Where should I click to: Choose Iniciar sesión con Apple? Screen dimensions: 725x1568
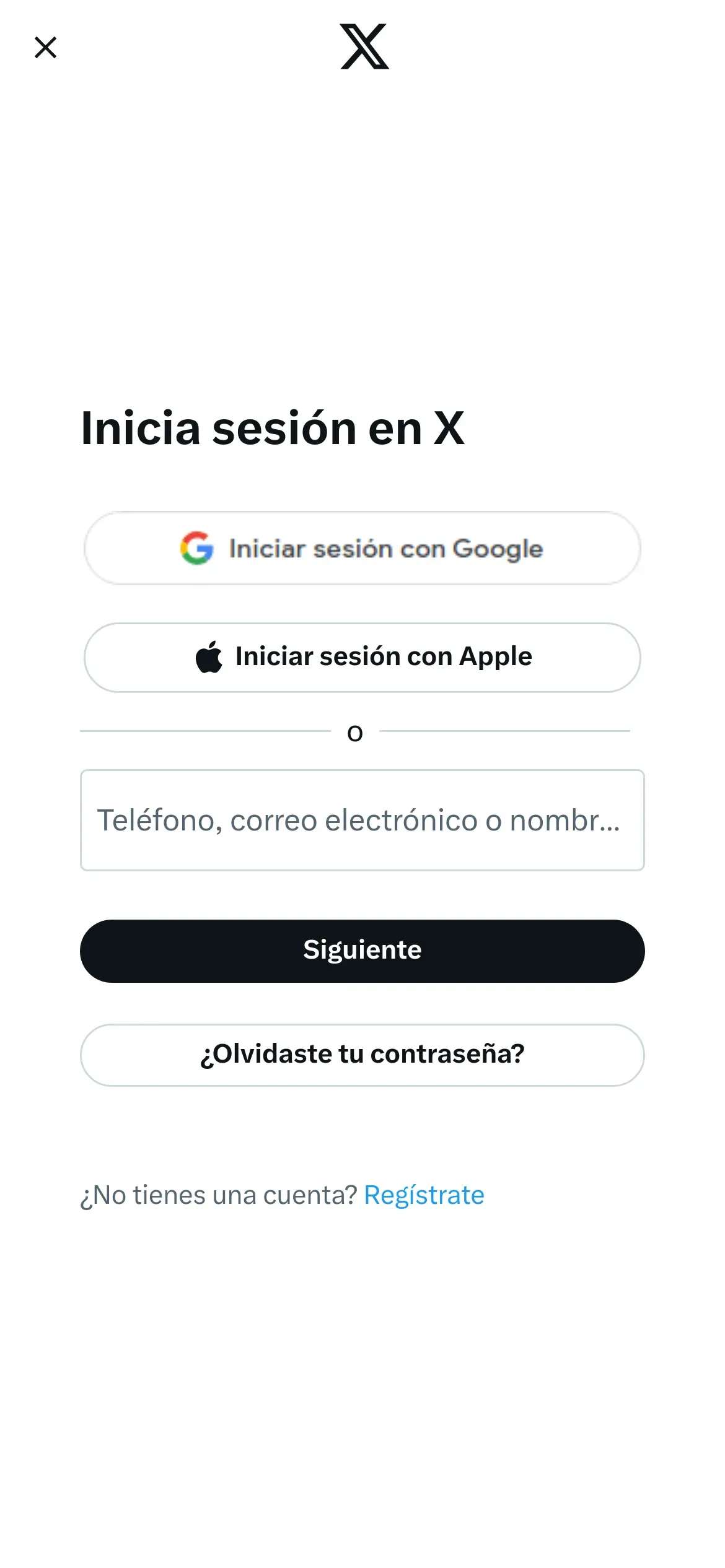click(362, 657)
